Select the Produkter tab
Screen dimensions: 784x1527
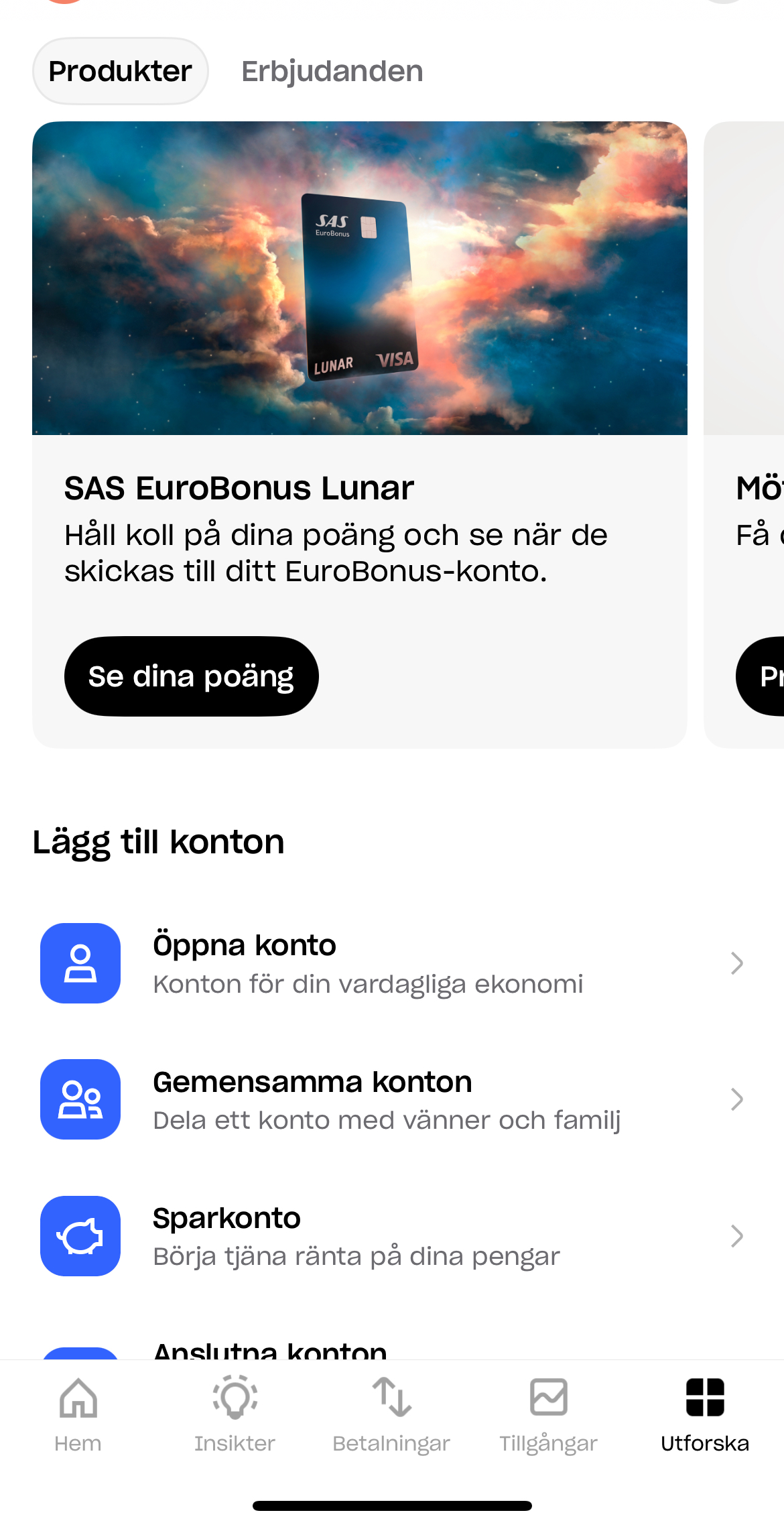pyautogui.click(x=121, y=71)
